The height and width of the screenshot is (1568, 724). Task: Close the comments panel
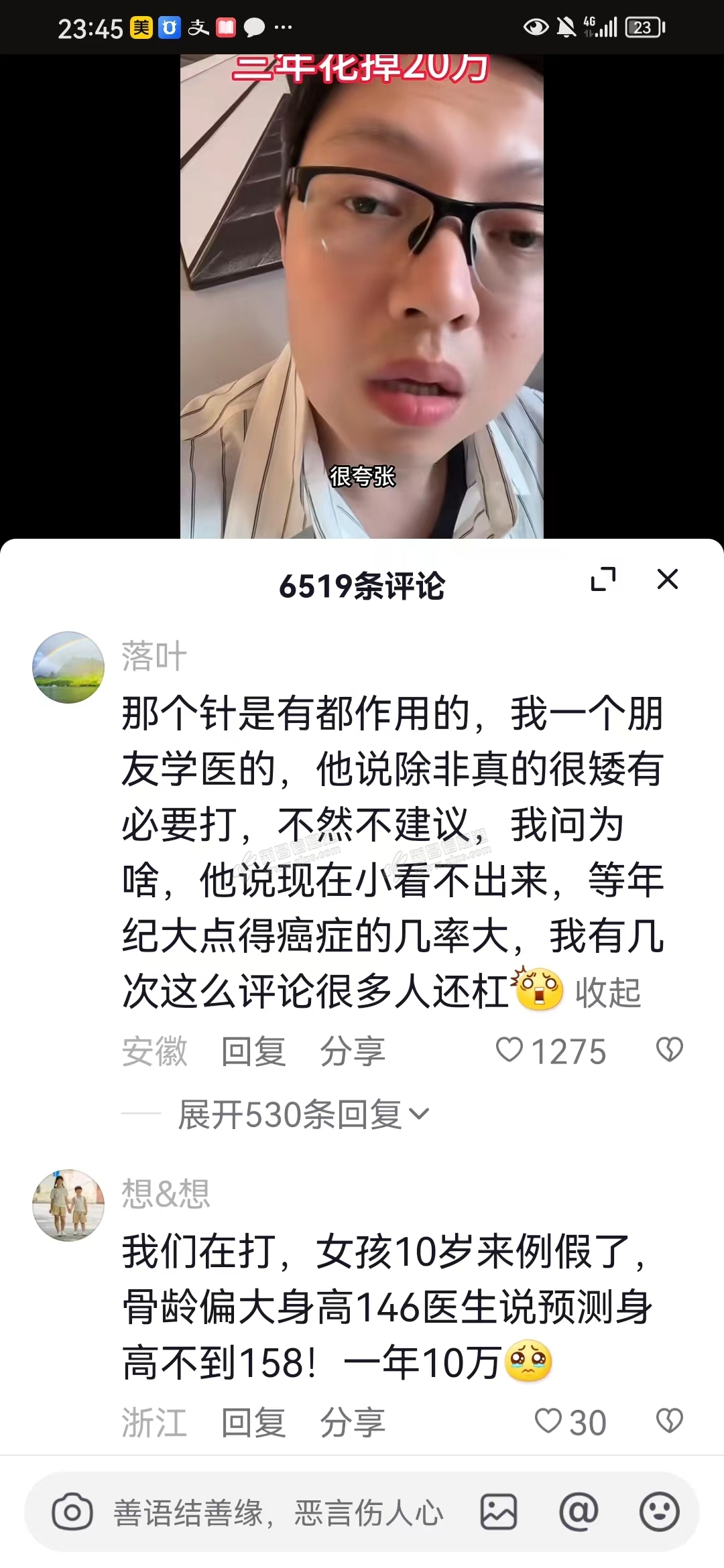668,580
